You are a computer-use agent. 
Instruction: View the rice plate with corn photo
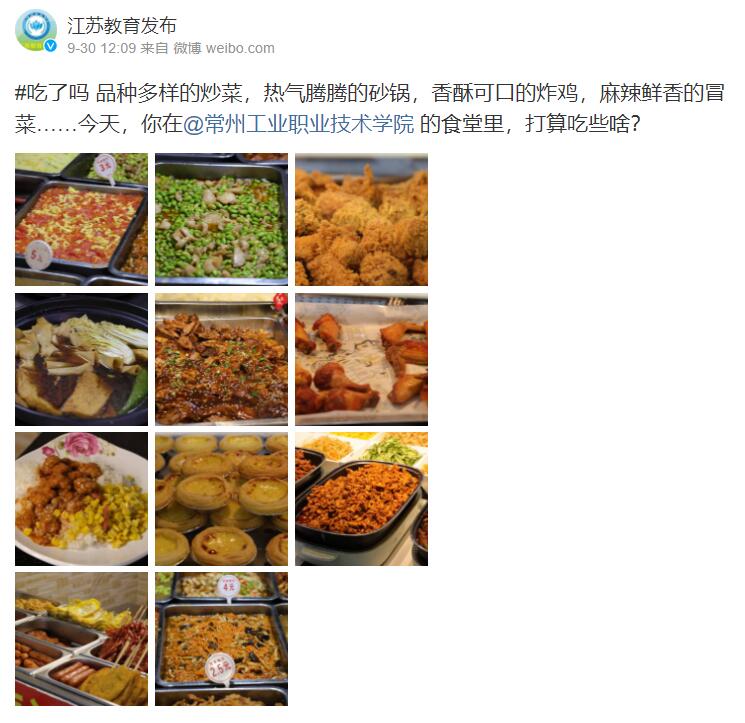81,499
